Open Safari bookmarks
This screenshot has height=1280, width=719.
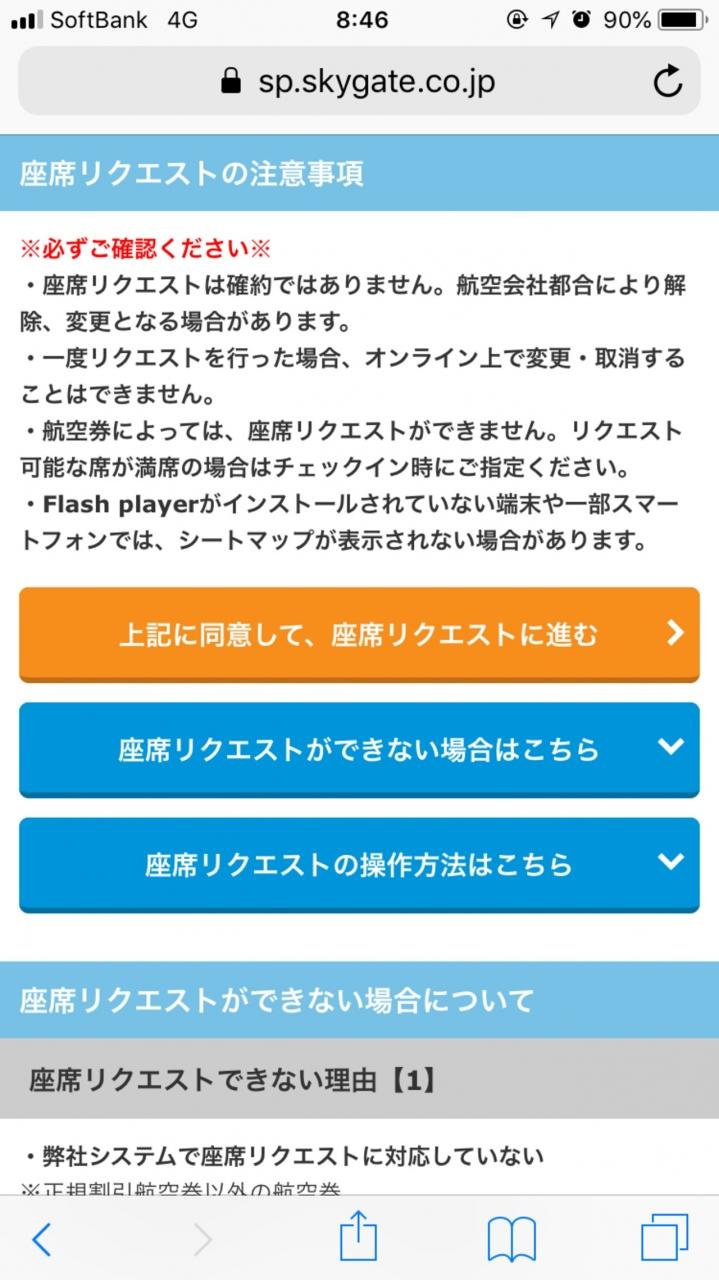pyautogui.click(x=511, y=1239)
